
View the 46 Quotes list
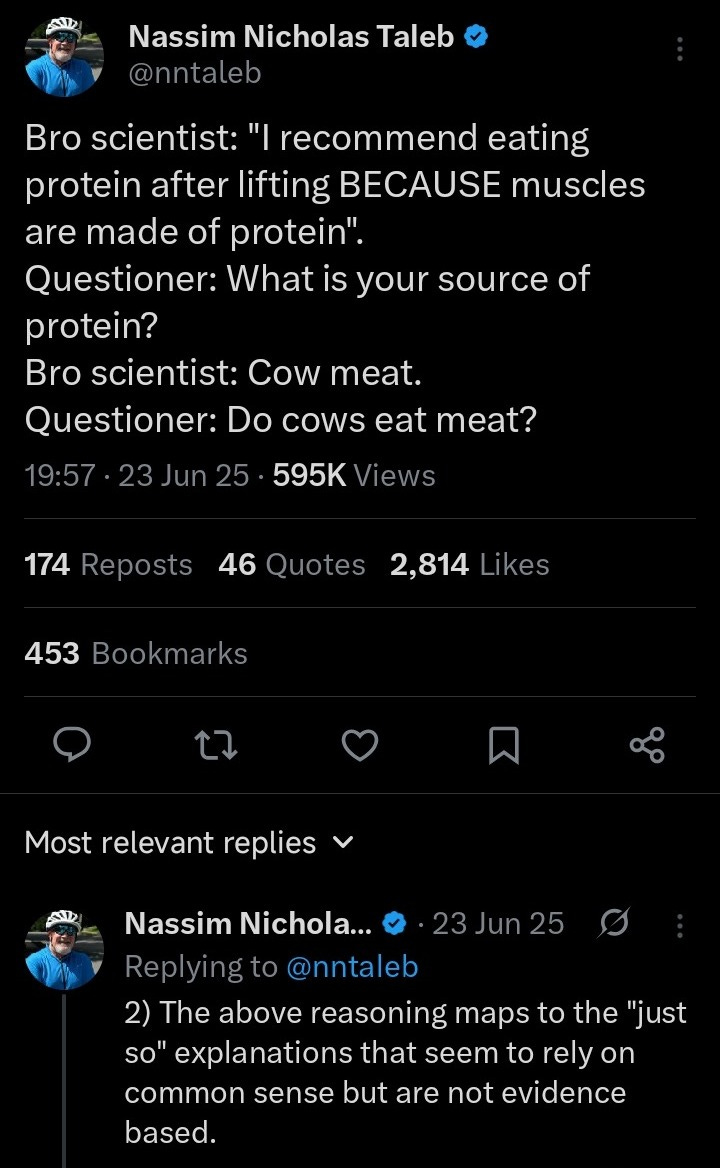tap(292, 565)
